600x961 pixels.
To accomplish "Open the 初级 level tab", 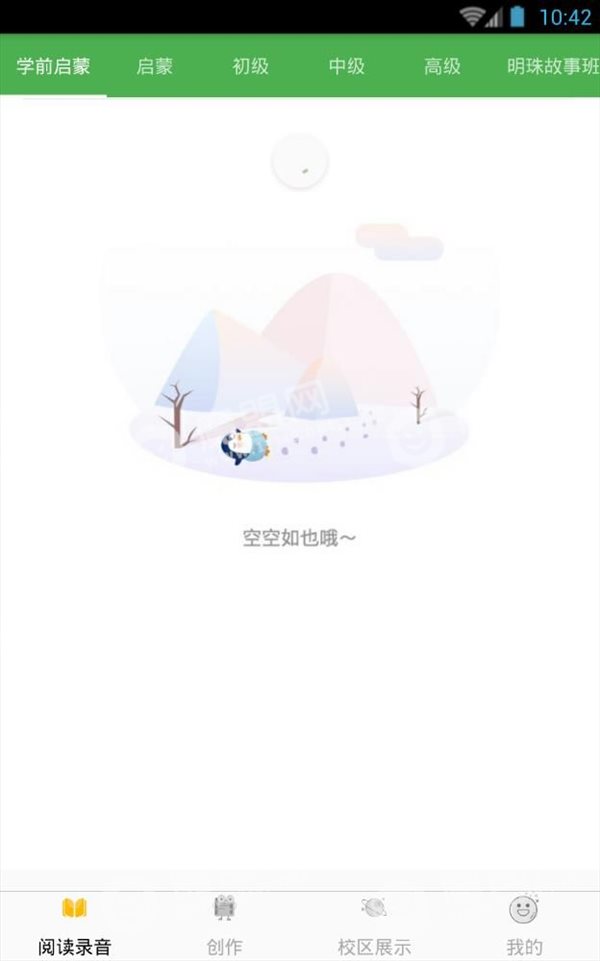I will click(x=251, y=66).
